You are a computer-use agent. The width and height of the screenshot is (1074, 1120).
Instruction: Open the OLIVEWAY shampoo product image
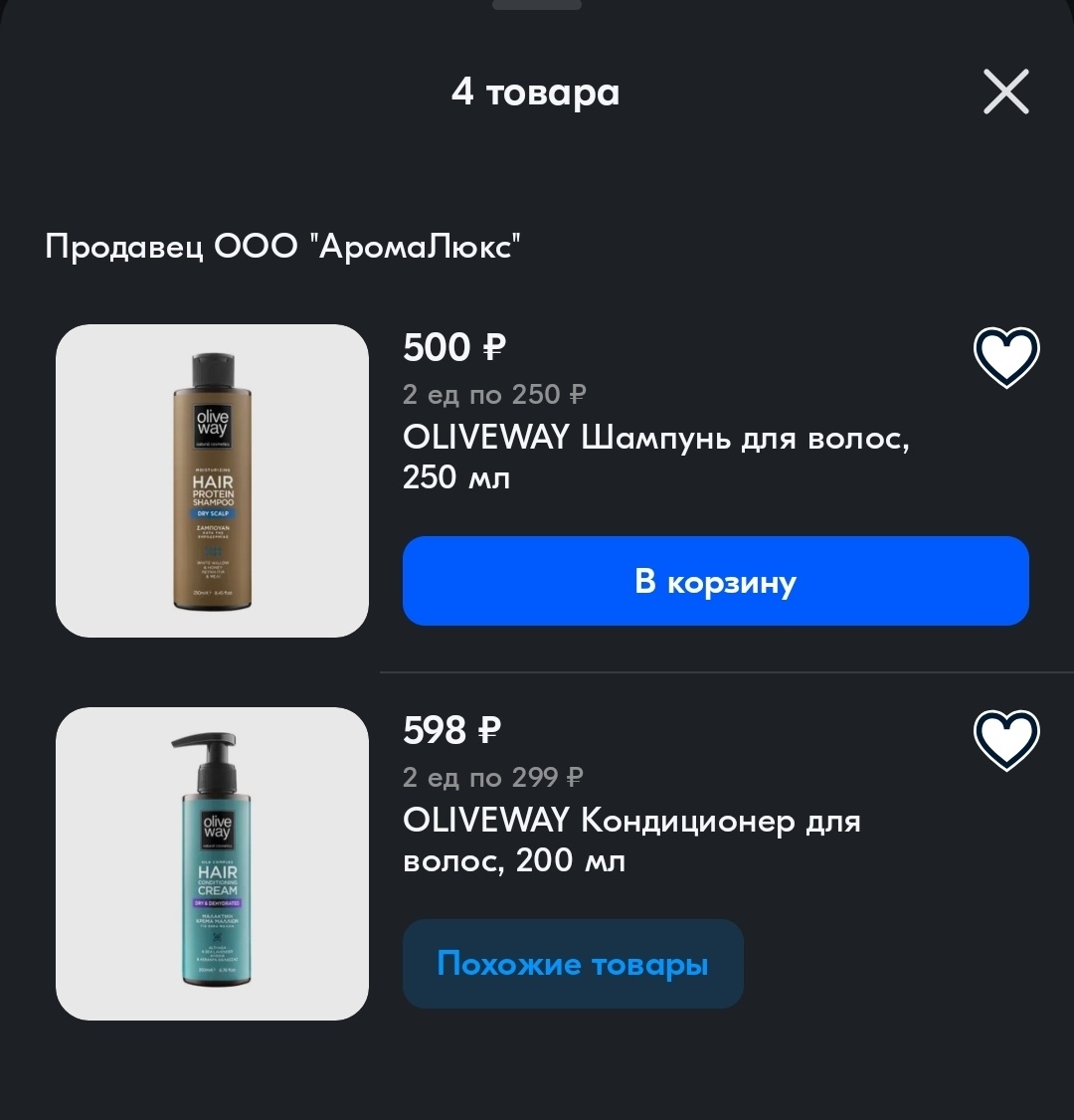click(212, 479)
